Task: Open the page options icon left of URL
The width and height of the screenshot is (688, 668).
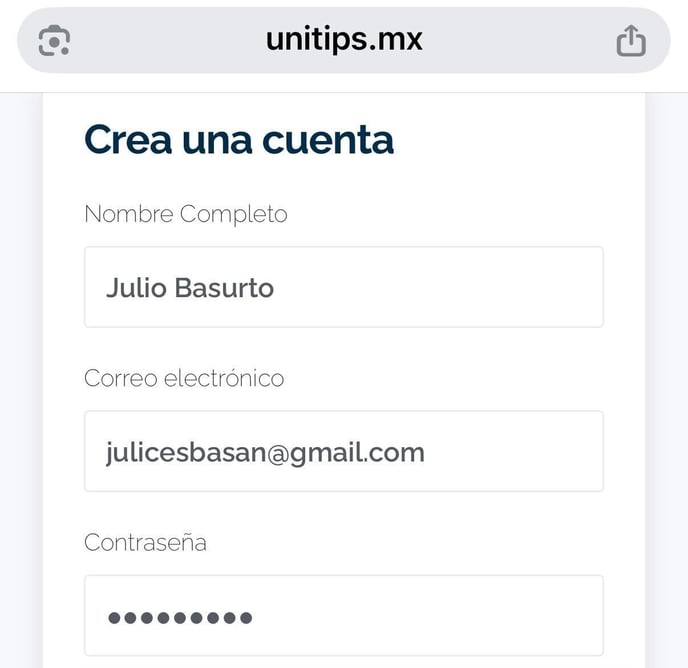Action: pos(54,41)
